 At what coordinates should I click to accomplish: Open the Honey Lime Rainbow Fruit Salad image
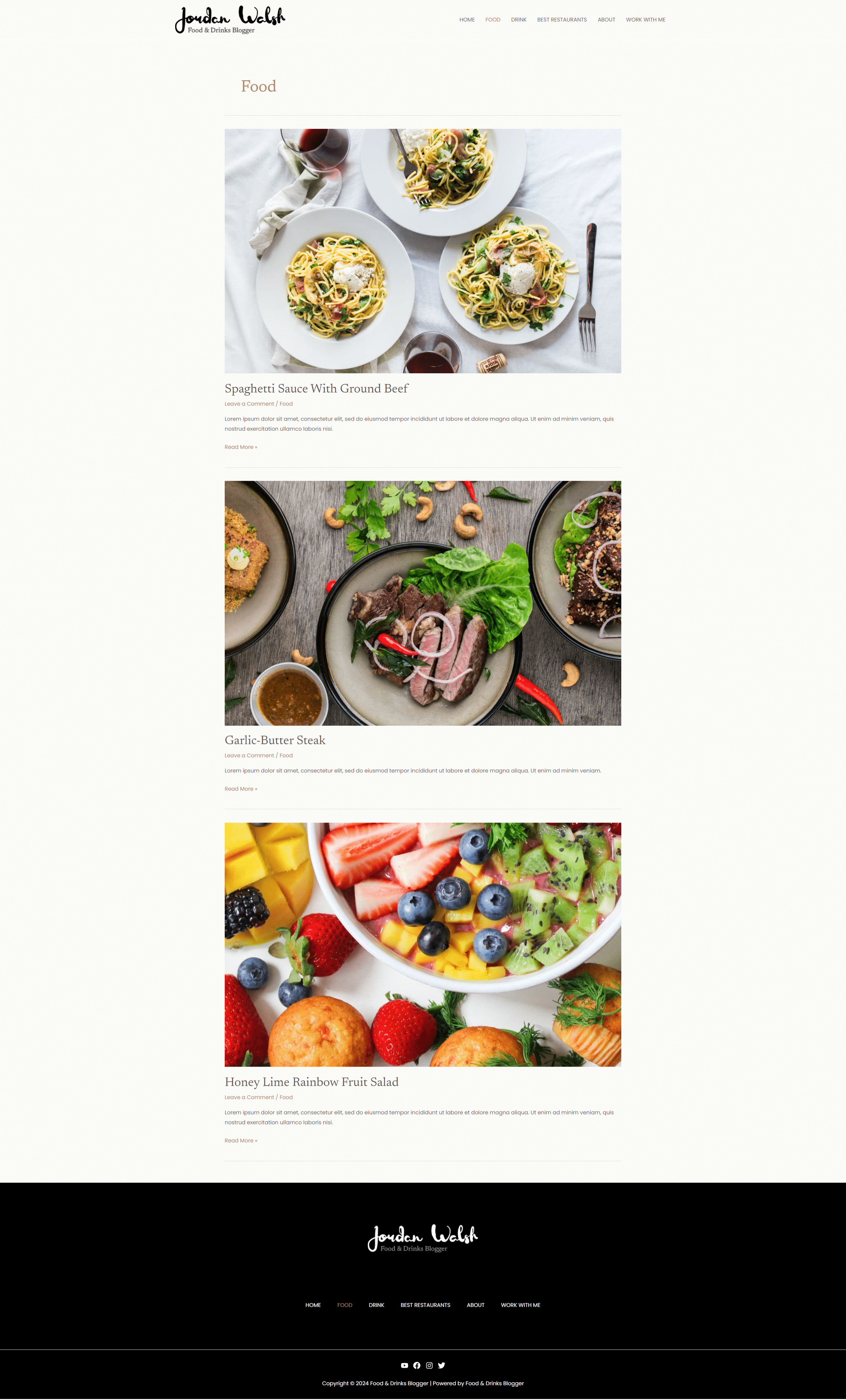click(x=422, y=944)
